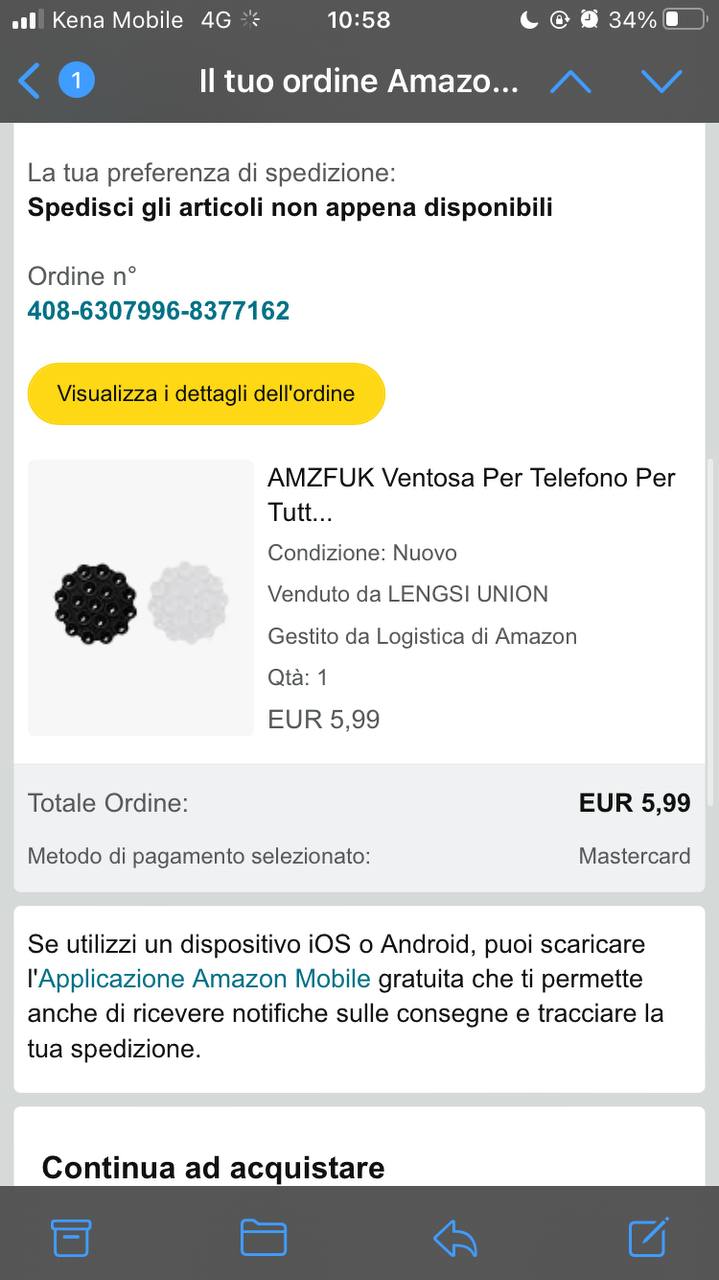Screen dimensions: 719x1280
Task: Compose a new email
Action: 647,1238
